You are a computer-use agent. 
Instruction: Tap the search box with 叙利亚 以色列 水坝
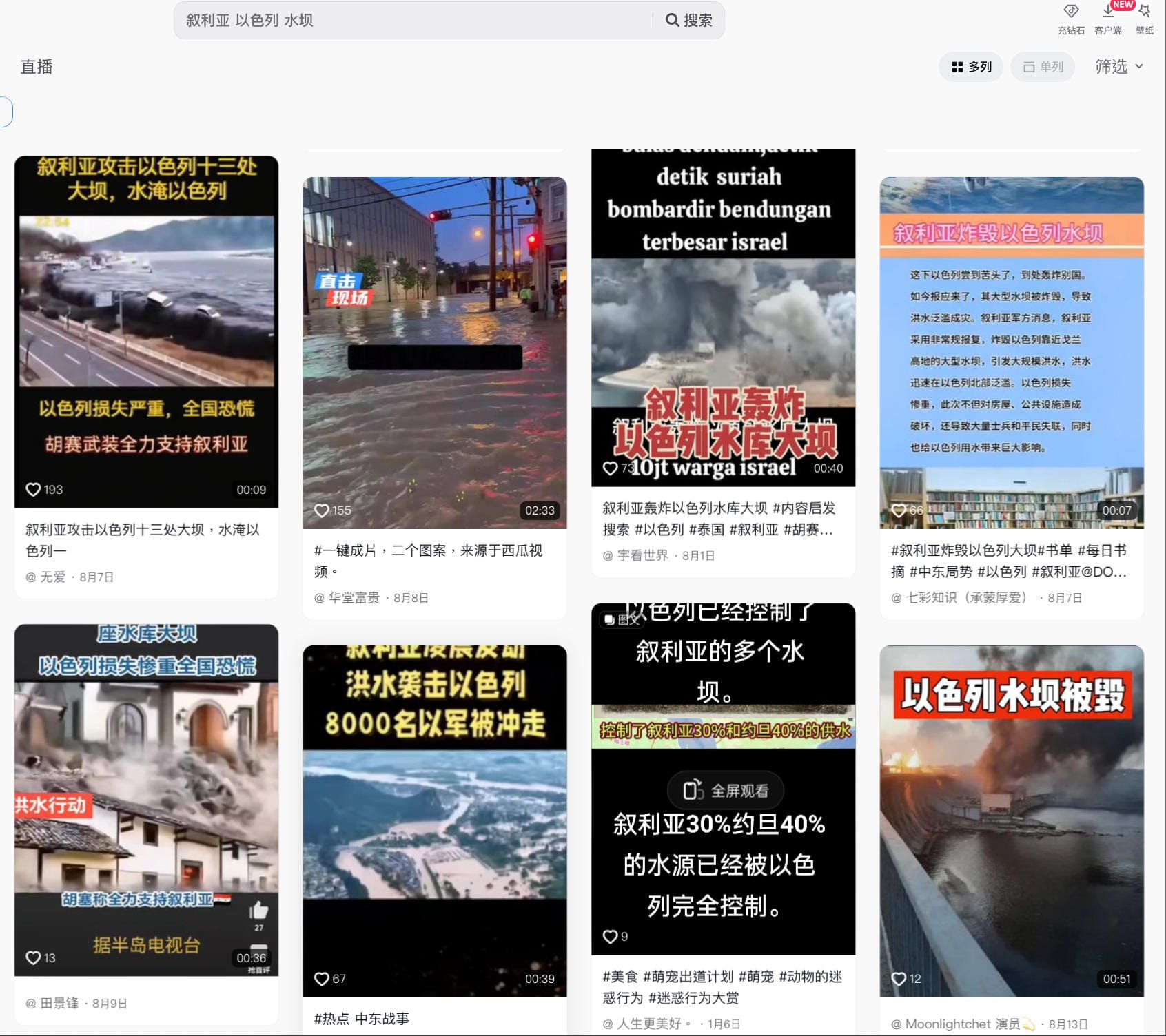[x=413, y=20]
